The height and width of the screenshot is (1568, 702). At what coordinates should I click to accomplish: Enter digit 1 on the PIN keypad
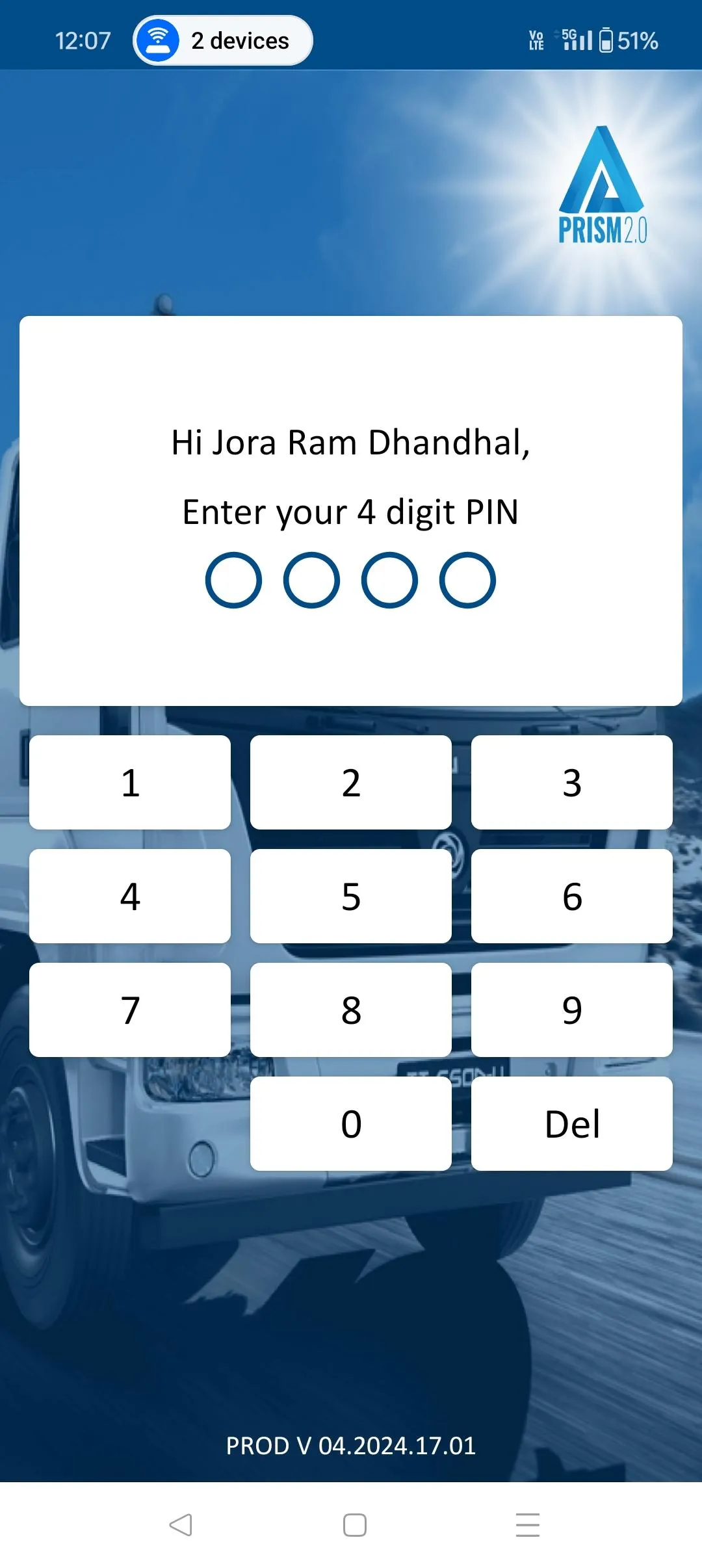click(130, 782)
